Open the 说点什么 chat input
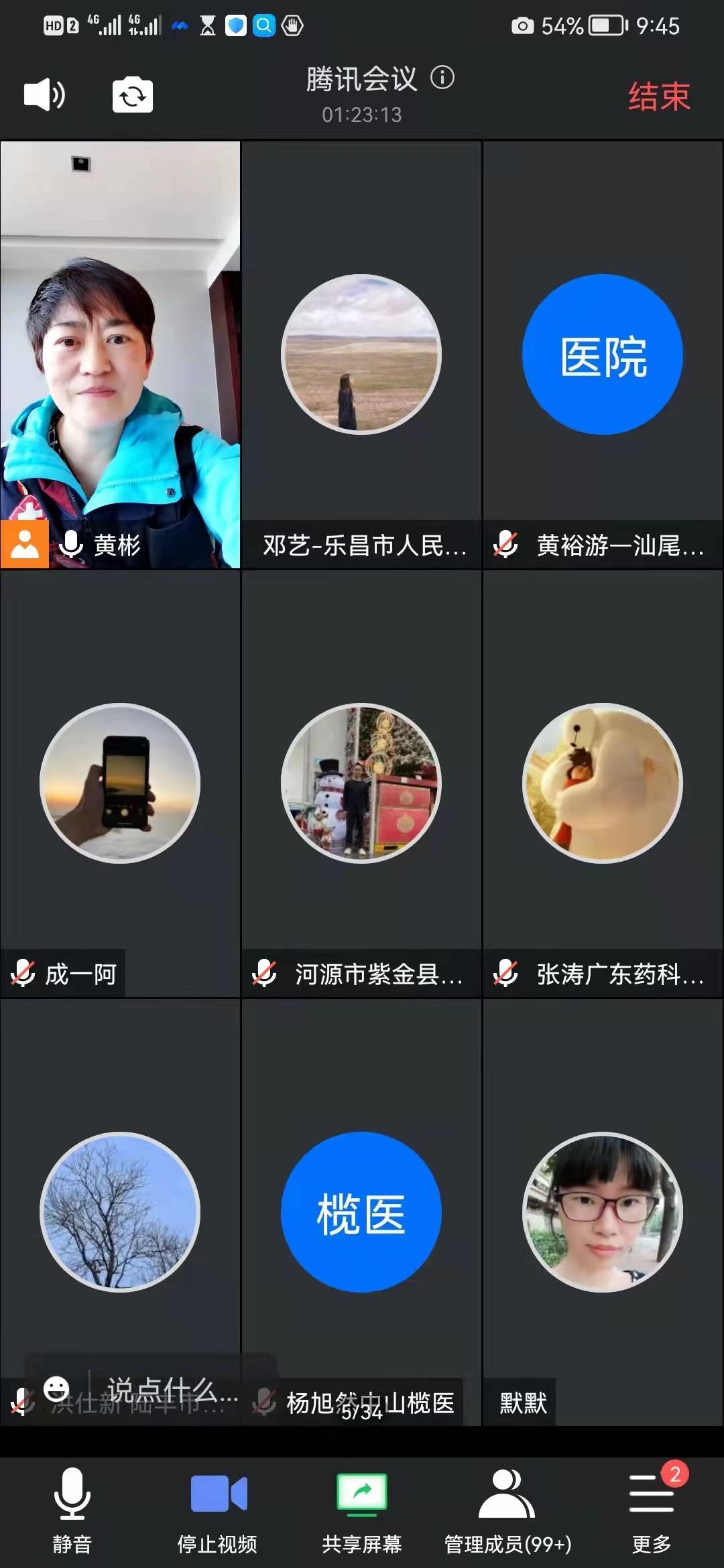This screenshot has height=1568, width=724. (x=172, y=1390)
